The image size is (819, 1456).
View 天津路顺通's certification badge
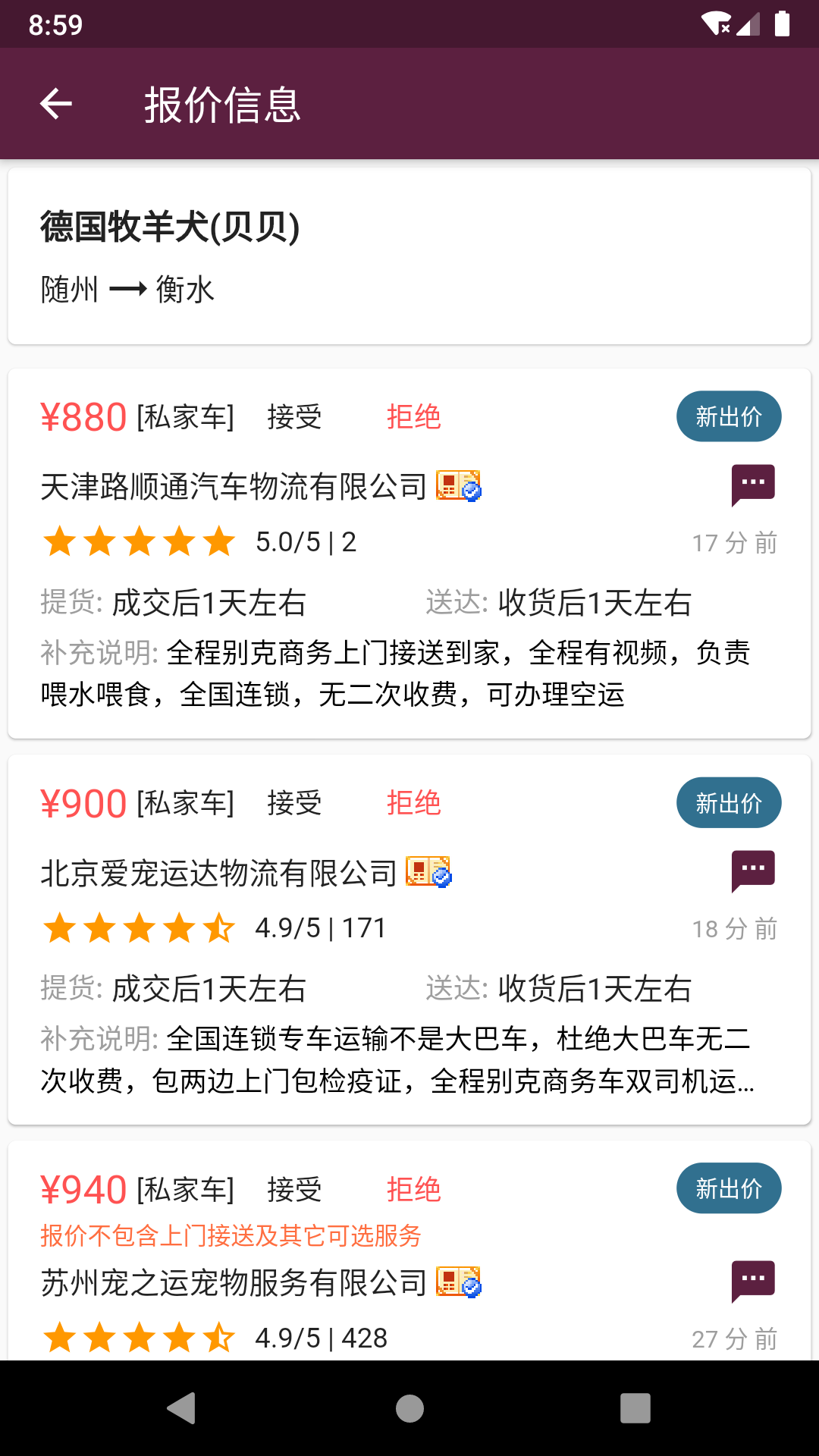pyautogui.click(x=458, y=486)
